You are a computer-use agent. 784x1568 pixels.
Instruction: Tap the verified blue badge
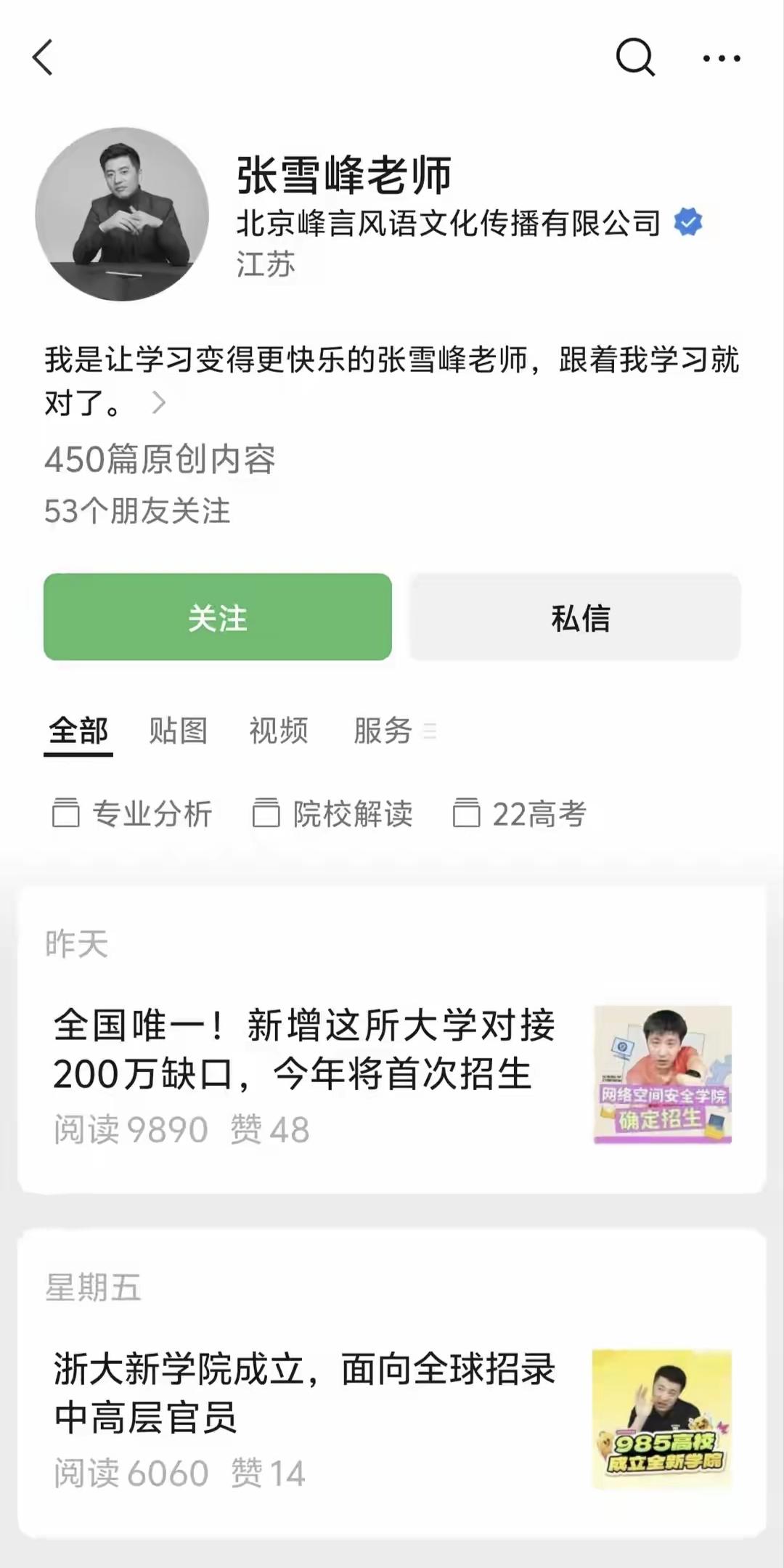pos(688,222)
